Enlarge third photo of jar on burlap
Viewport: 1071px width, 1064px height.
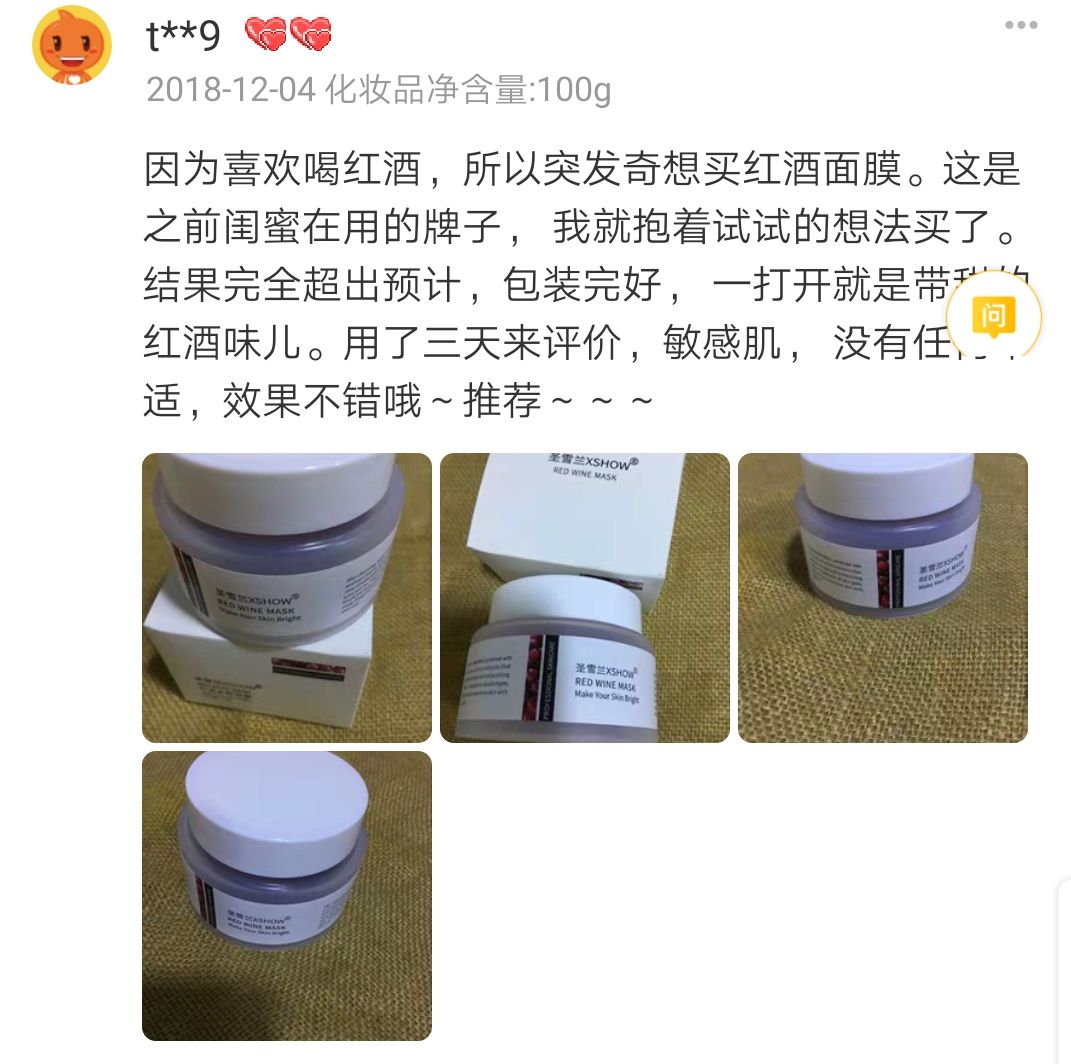point(882,597)
